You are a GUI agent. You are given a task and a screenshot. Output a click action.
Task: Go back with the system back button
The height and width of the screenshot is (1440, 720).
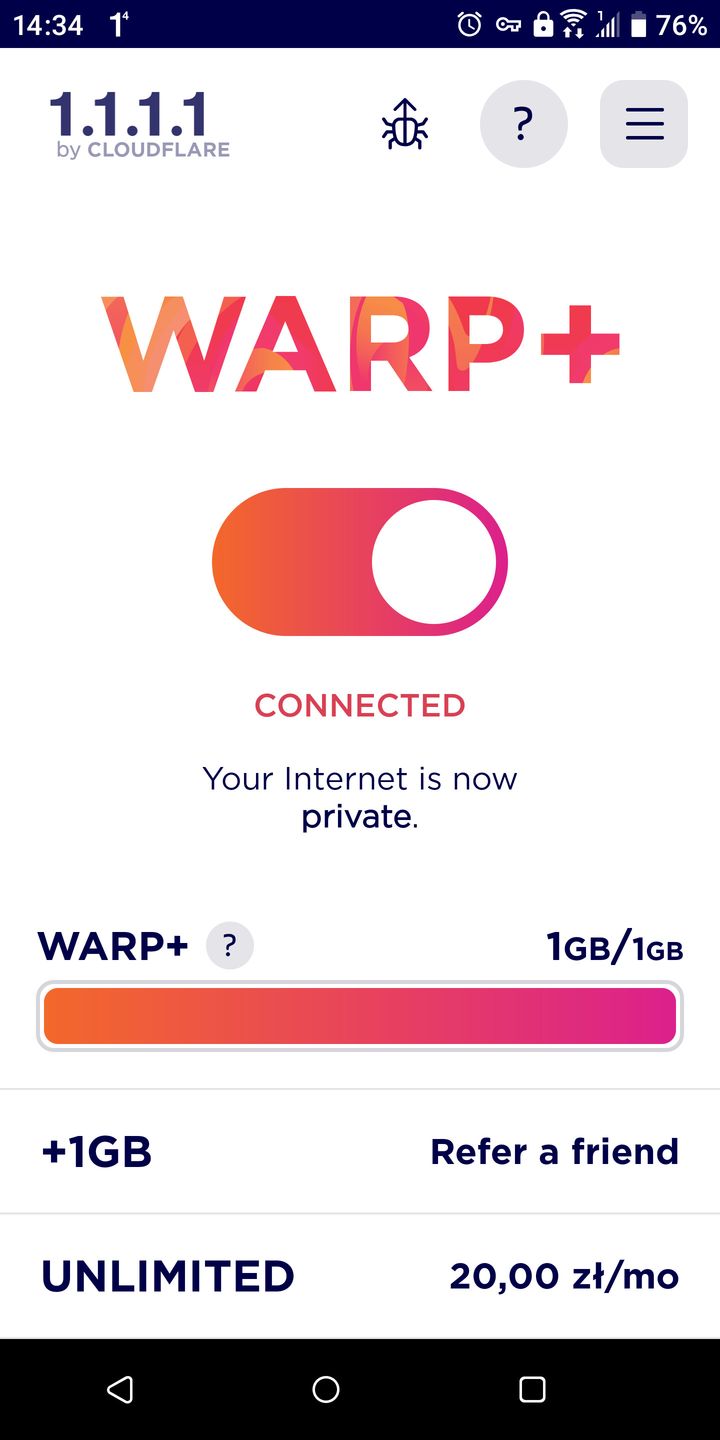click(x=120, y=1389)
